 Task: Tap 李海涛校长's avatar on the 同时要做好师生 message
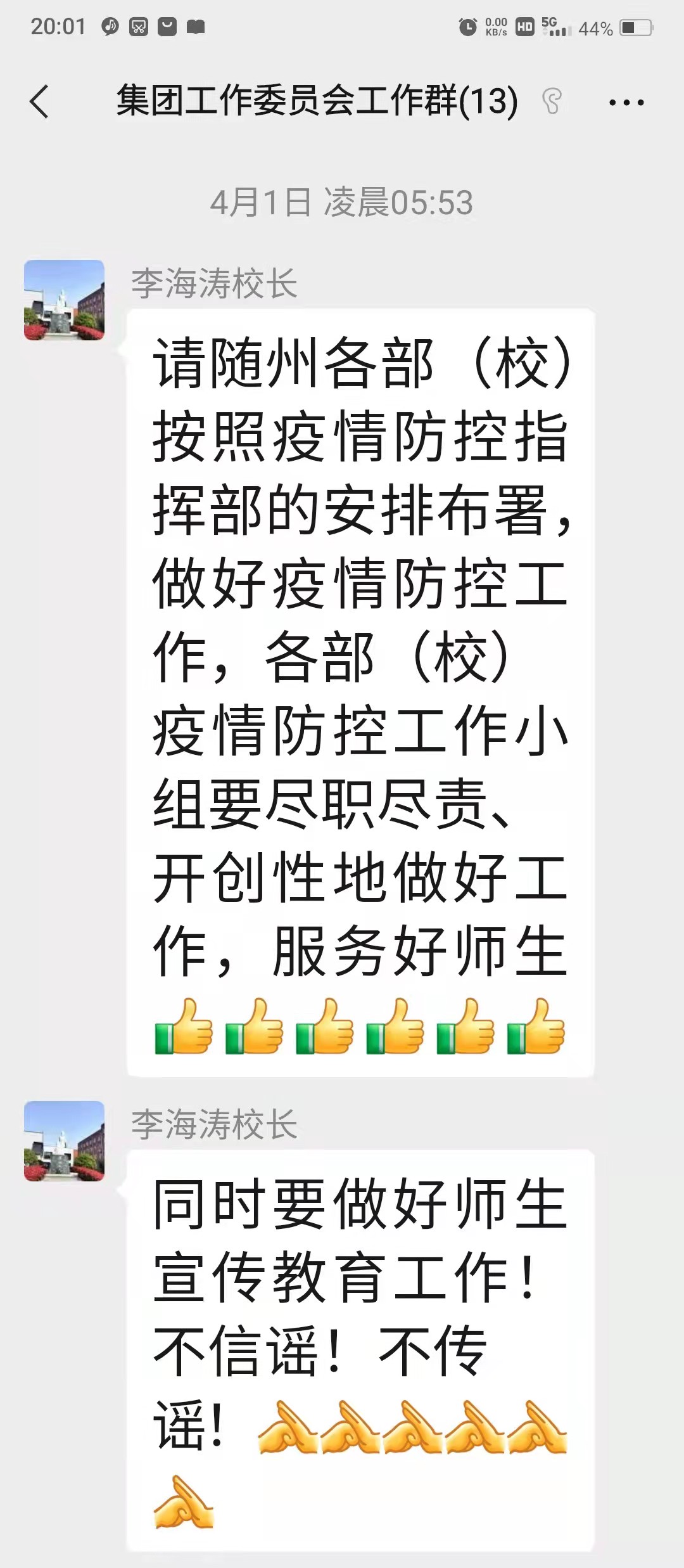click(x=64, y=1141)
